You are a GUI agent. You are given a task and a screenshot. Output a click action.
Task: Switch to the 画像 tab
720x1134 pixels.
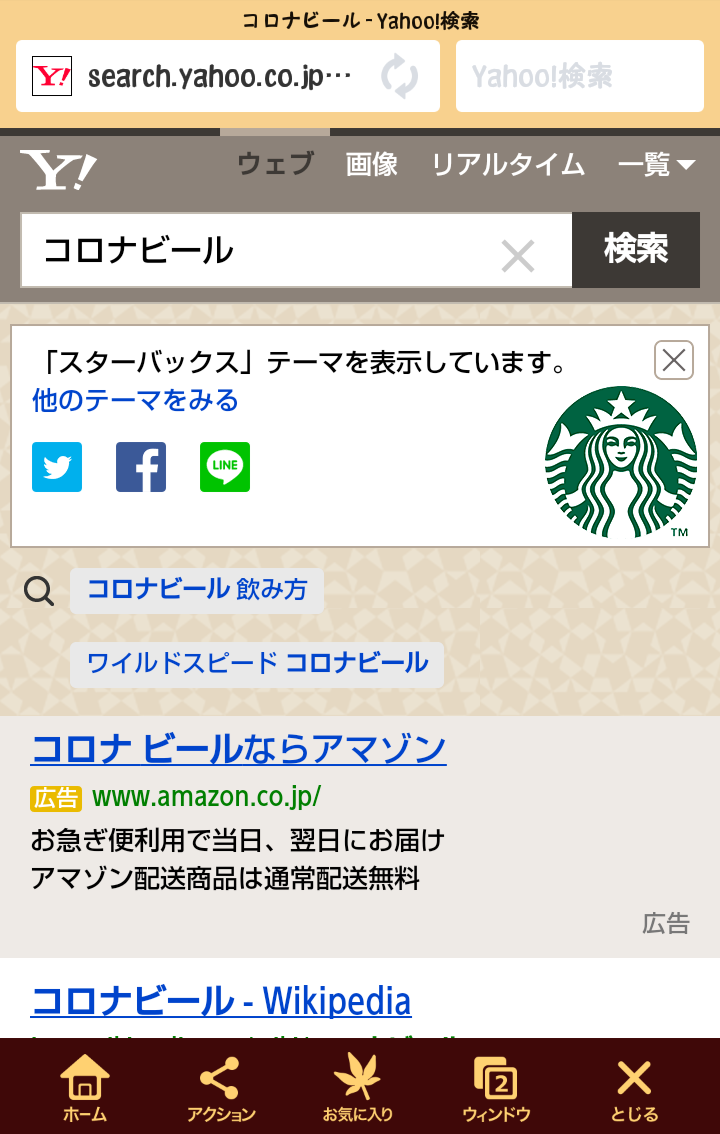372,165
